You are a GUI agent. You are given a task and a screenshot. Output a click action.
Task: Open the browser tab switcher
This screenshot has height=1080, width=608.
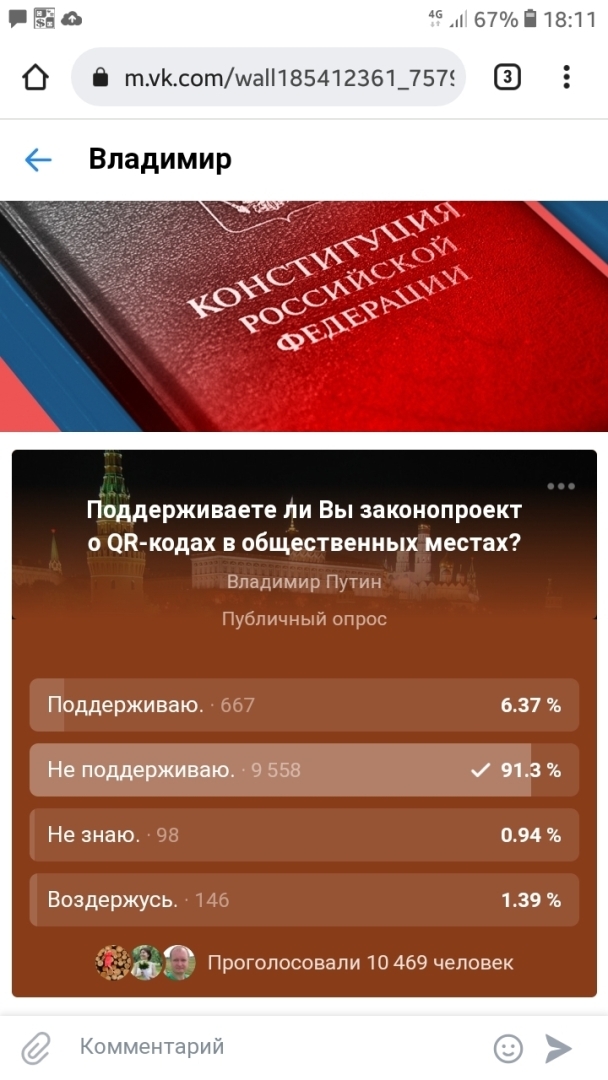[507, 77]
